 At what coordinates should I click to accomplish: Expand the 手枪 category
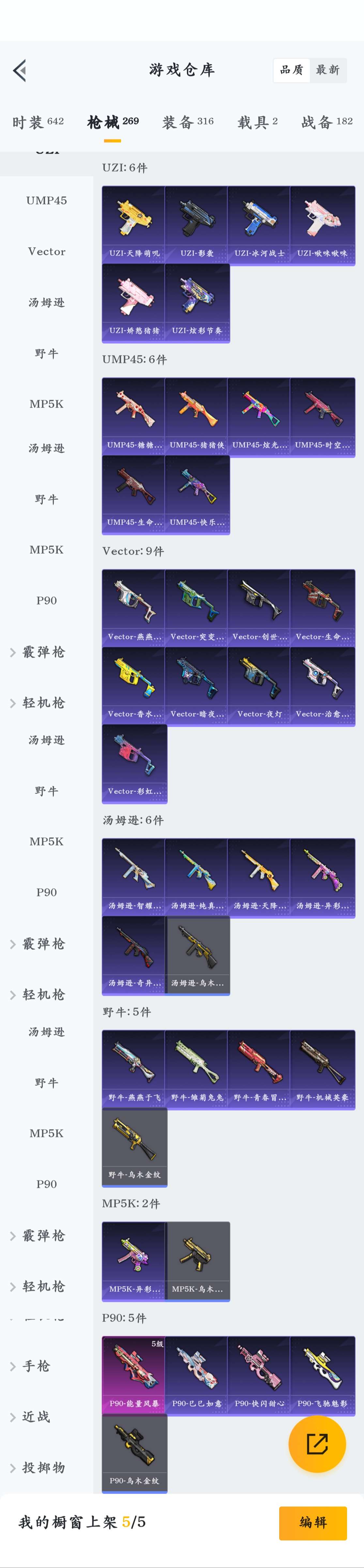point(36,1366)
